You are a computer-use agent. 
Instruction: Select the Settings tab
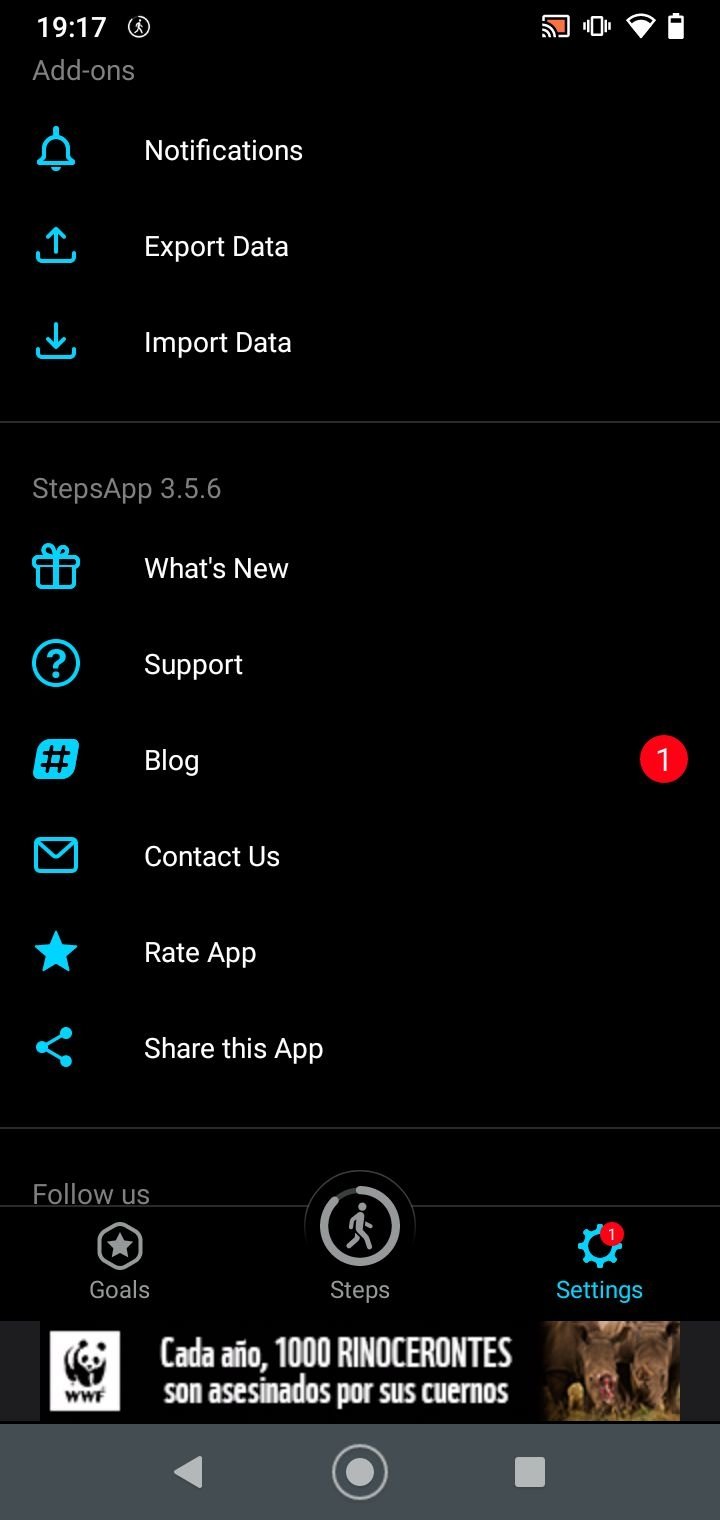pos(599,1263)
